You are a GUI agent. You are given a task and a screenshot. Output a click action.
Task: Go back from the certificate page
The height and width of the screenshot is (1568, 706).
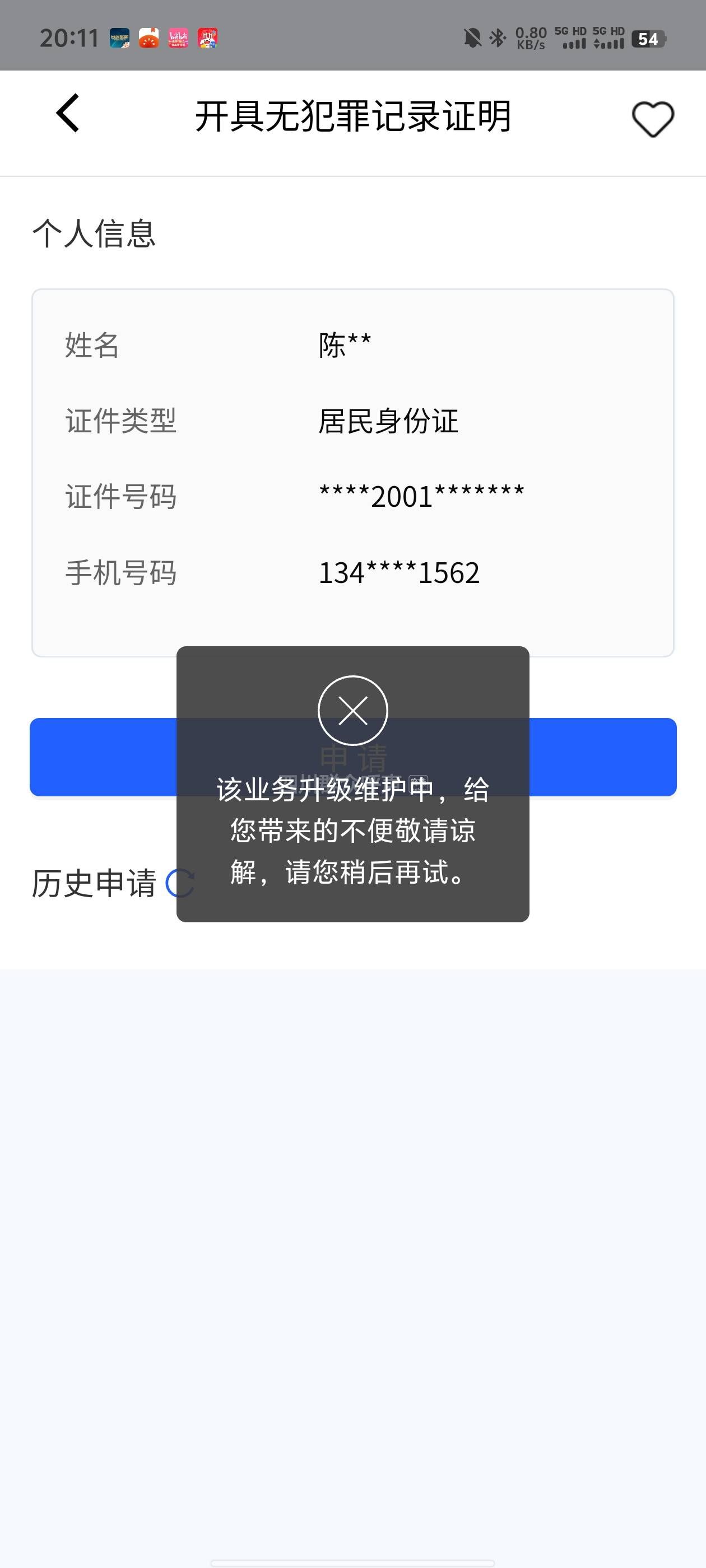coord(68,113)
